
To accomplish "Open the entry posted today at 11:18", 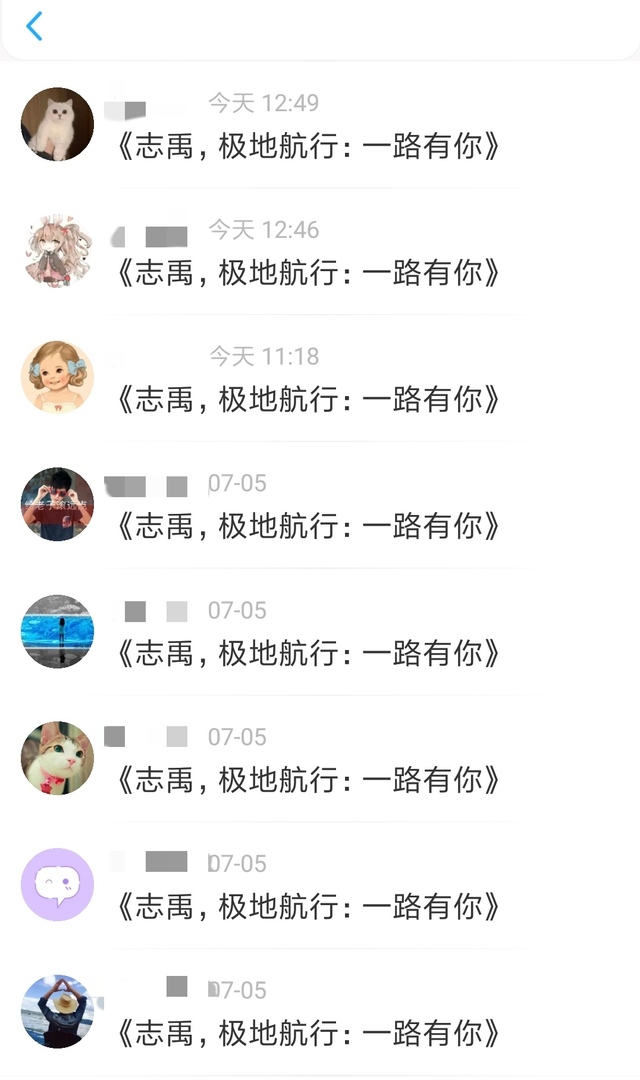I will coord(308,400).
